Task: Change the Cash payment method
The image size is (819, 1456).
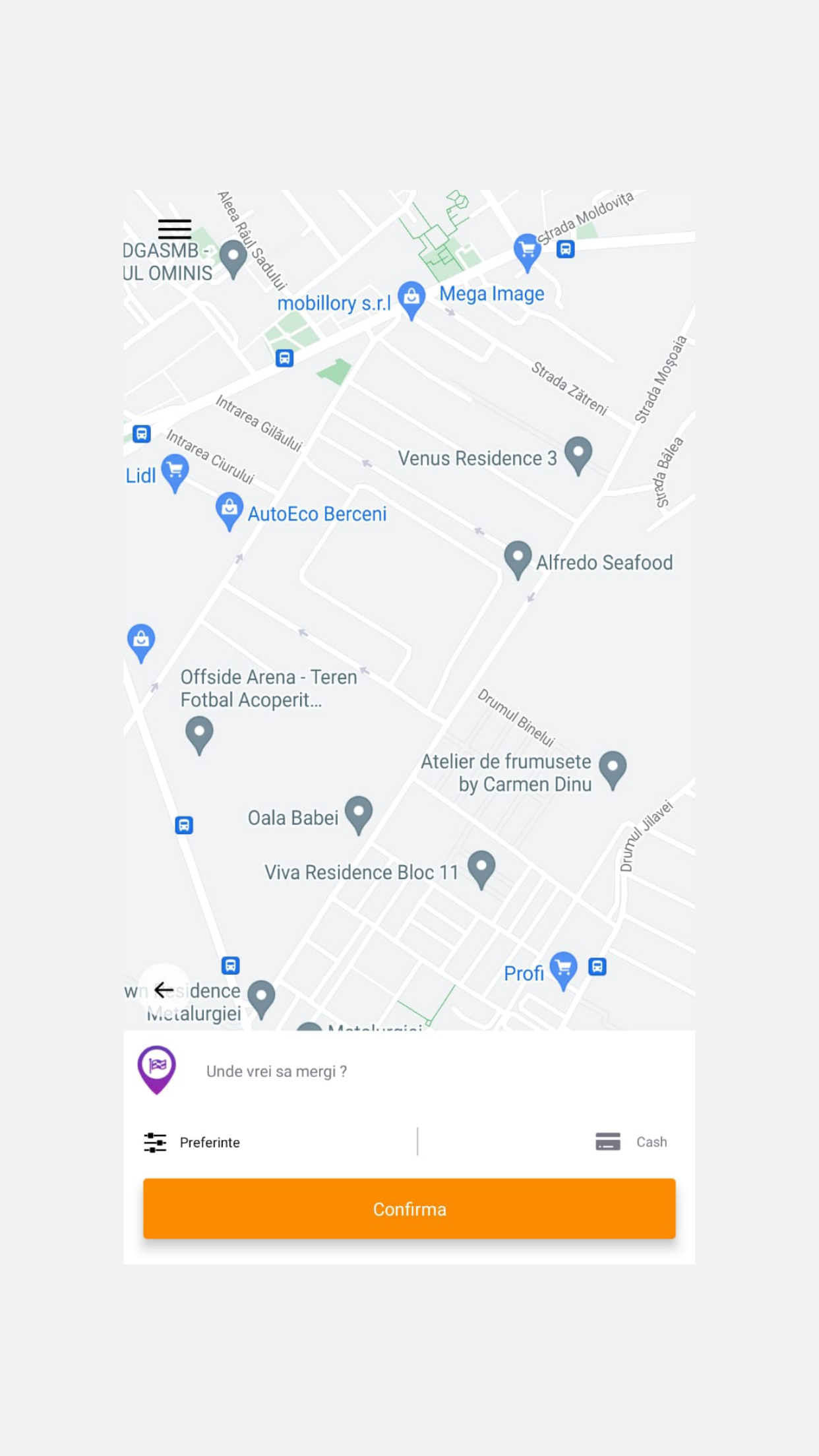Action: (x=631, y=1141)
